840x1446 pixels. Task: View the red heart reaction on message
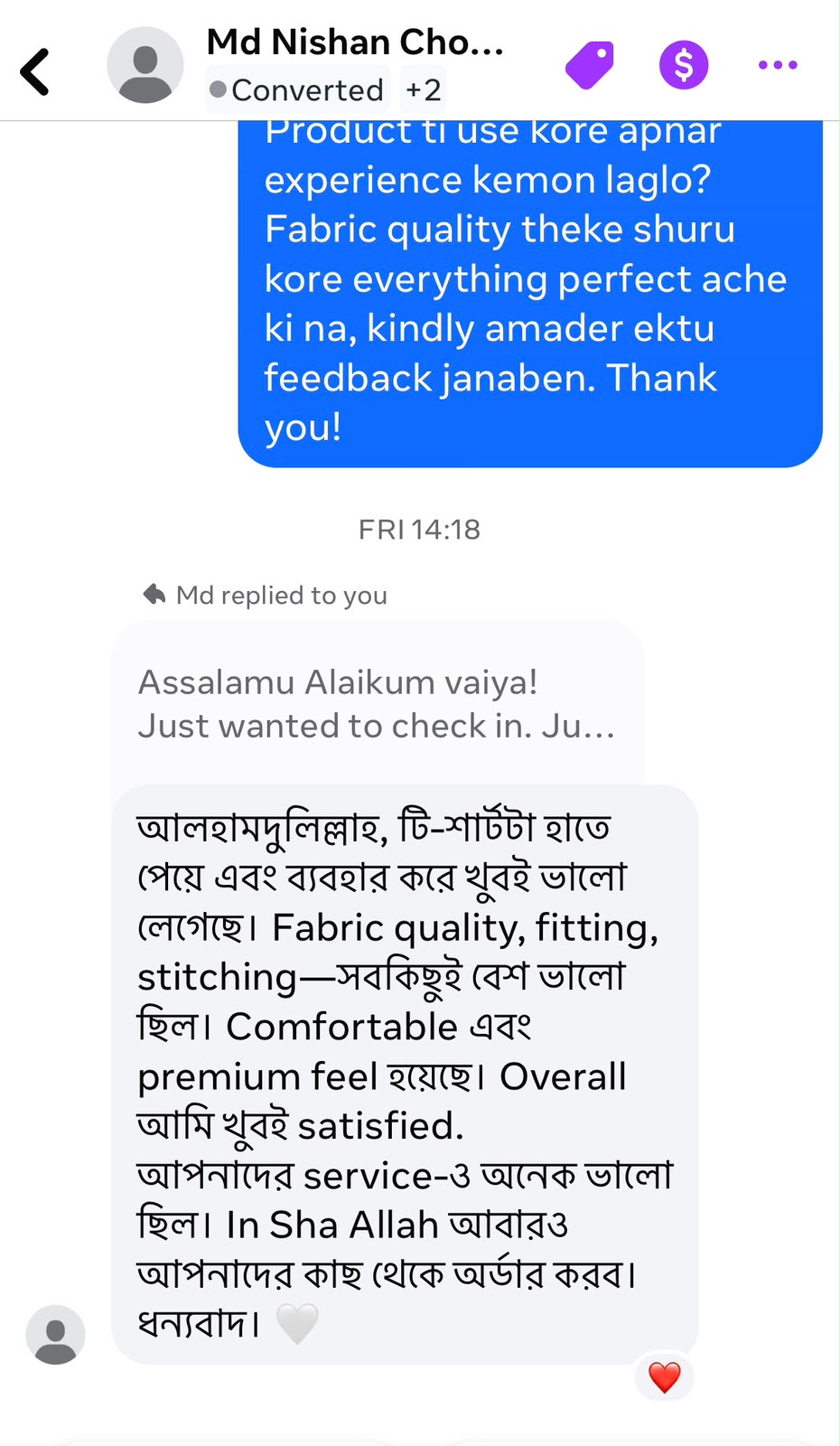665,1377
